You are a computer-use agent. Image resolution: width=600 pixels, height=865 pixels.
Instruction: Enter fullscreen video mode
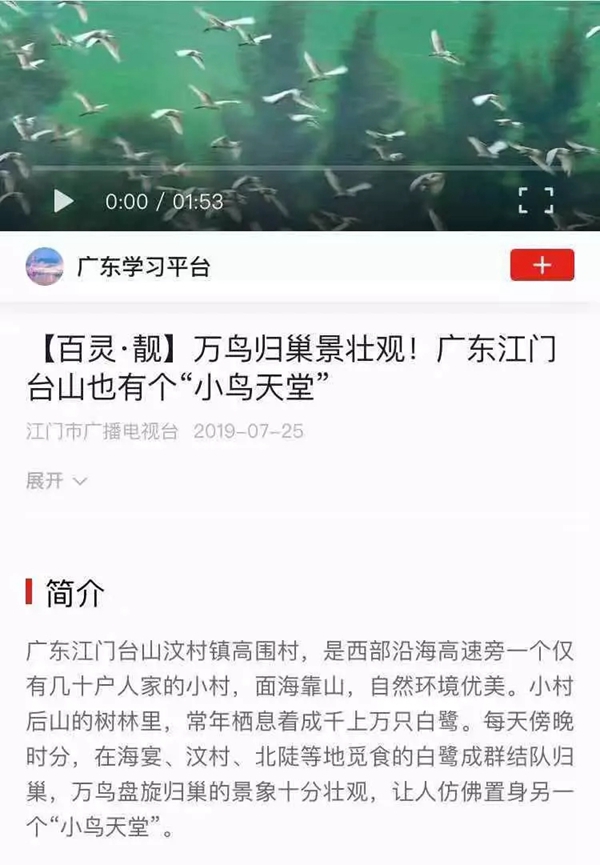[536, 200]
